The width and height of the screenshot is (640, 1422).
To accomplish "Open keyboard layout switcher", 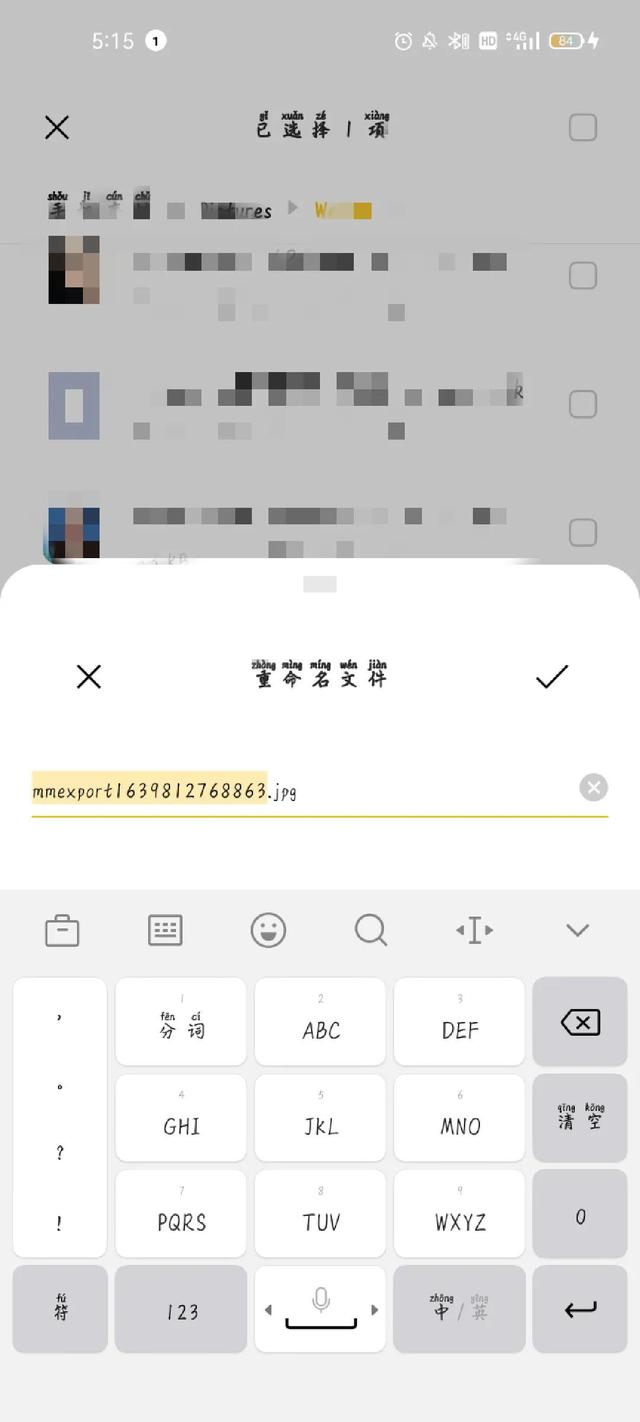I will (x=165, y=930).
